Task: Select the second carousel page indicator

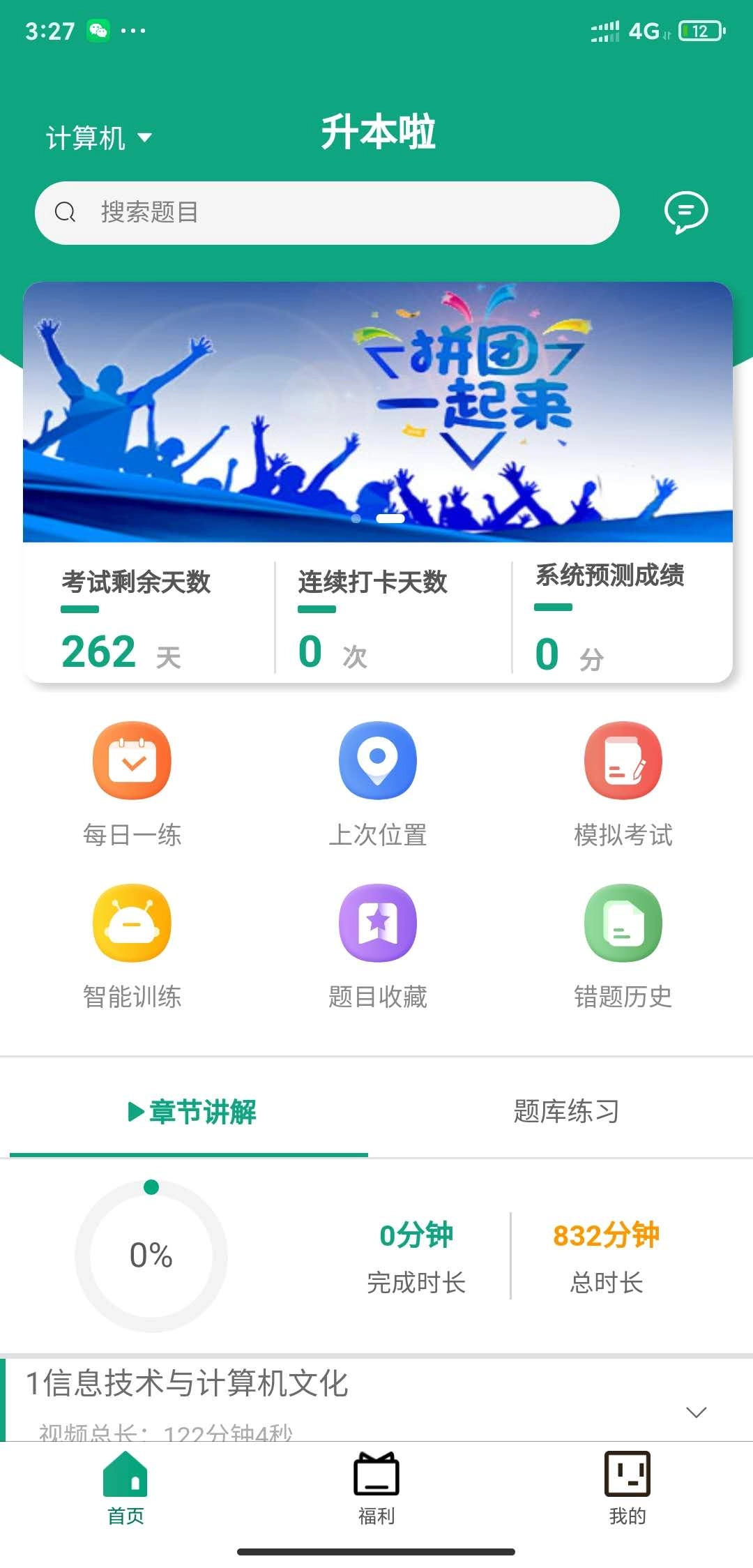Action: pyautogui.click(x=392, y=518)
